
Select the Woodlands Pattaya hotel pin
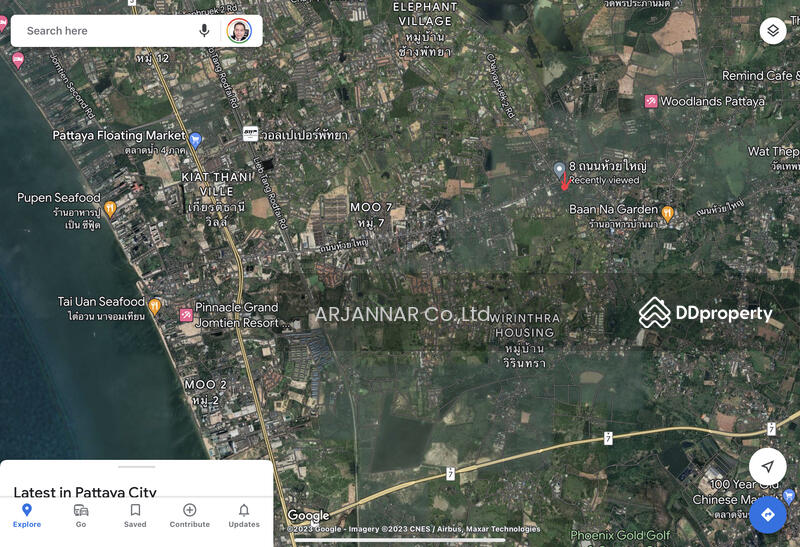tap(651, 101)
